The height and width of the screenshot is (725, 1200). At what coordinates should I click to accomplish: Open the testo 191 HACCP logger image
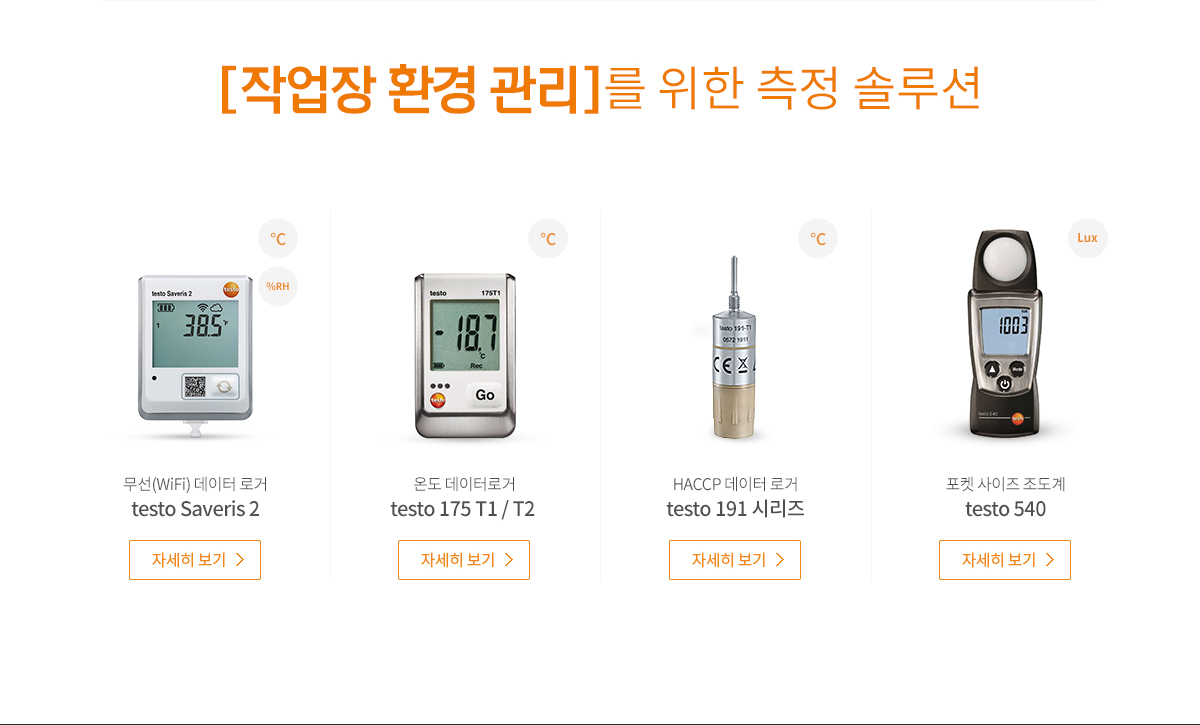click(x=734, y=350)
